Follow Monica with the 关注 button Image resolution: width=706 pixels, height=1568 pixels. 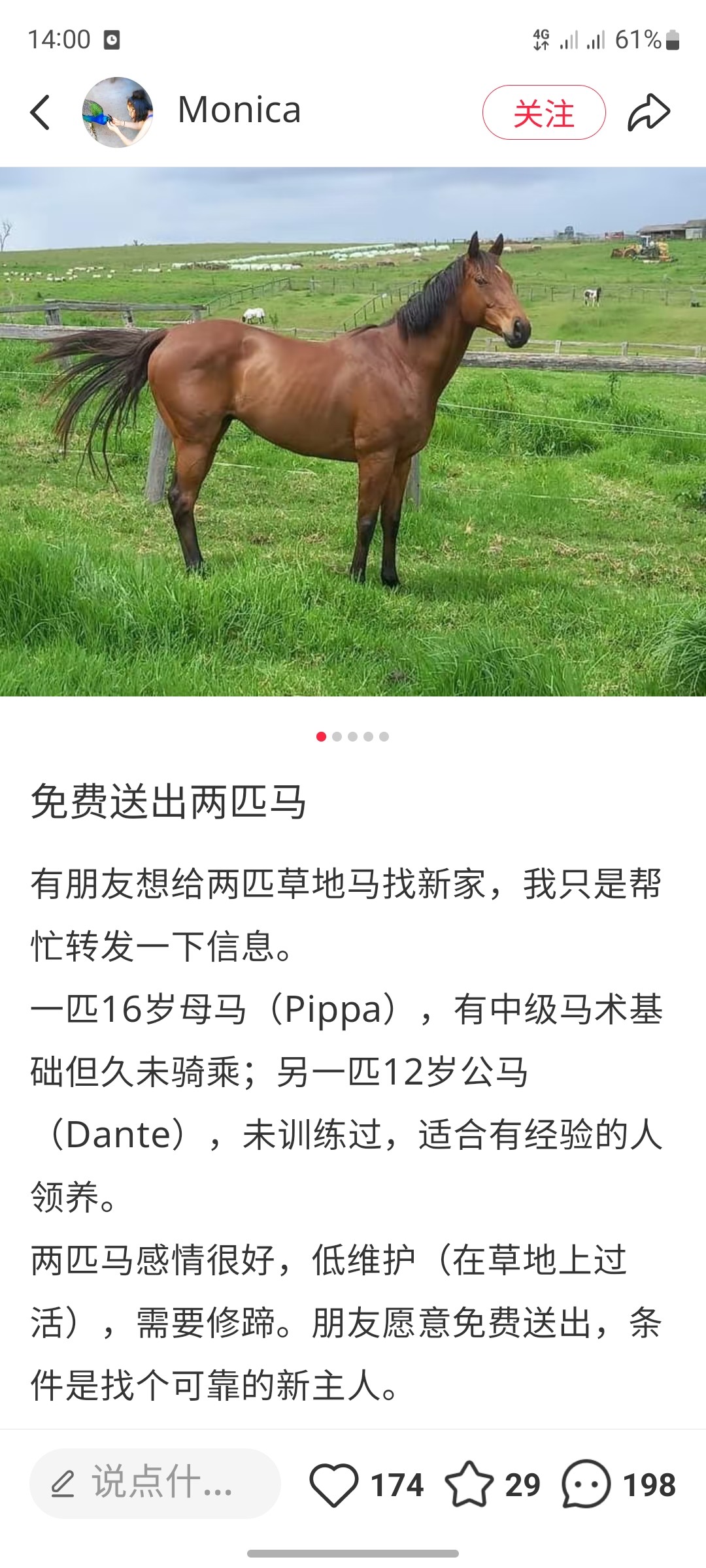click(x=544, y=112)
